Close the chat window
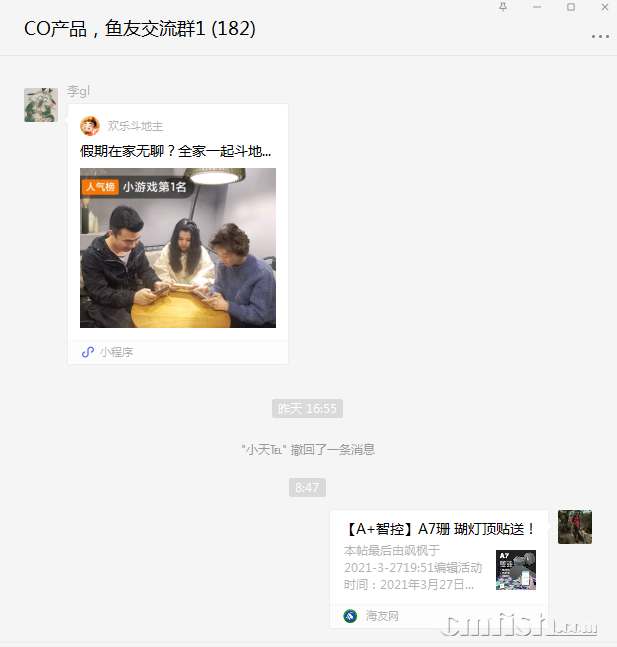The image size is (617, 647). (603, 7)
